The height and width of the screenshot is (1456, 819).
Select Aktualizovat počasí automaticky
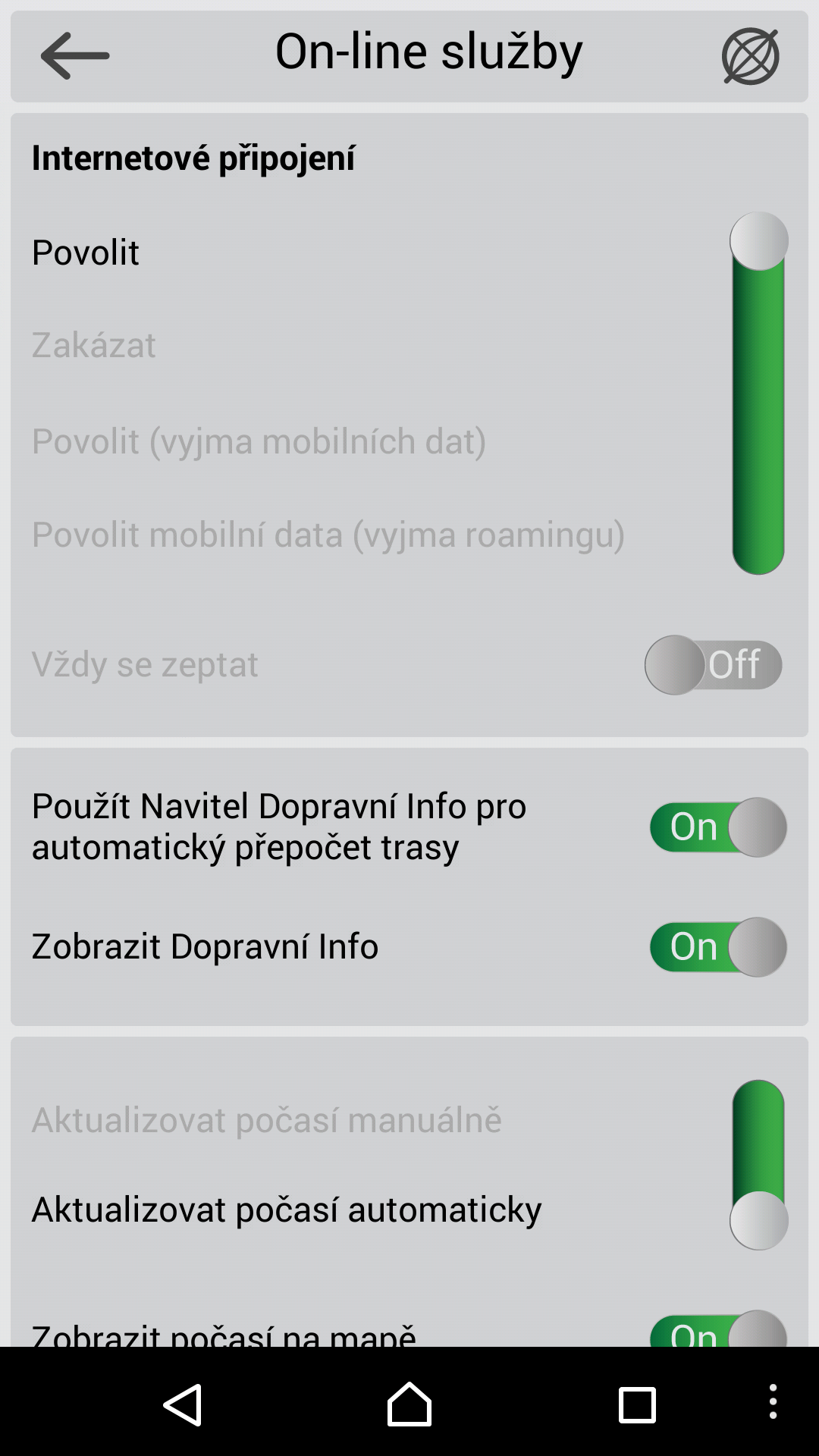pos(286,1210)
